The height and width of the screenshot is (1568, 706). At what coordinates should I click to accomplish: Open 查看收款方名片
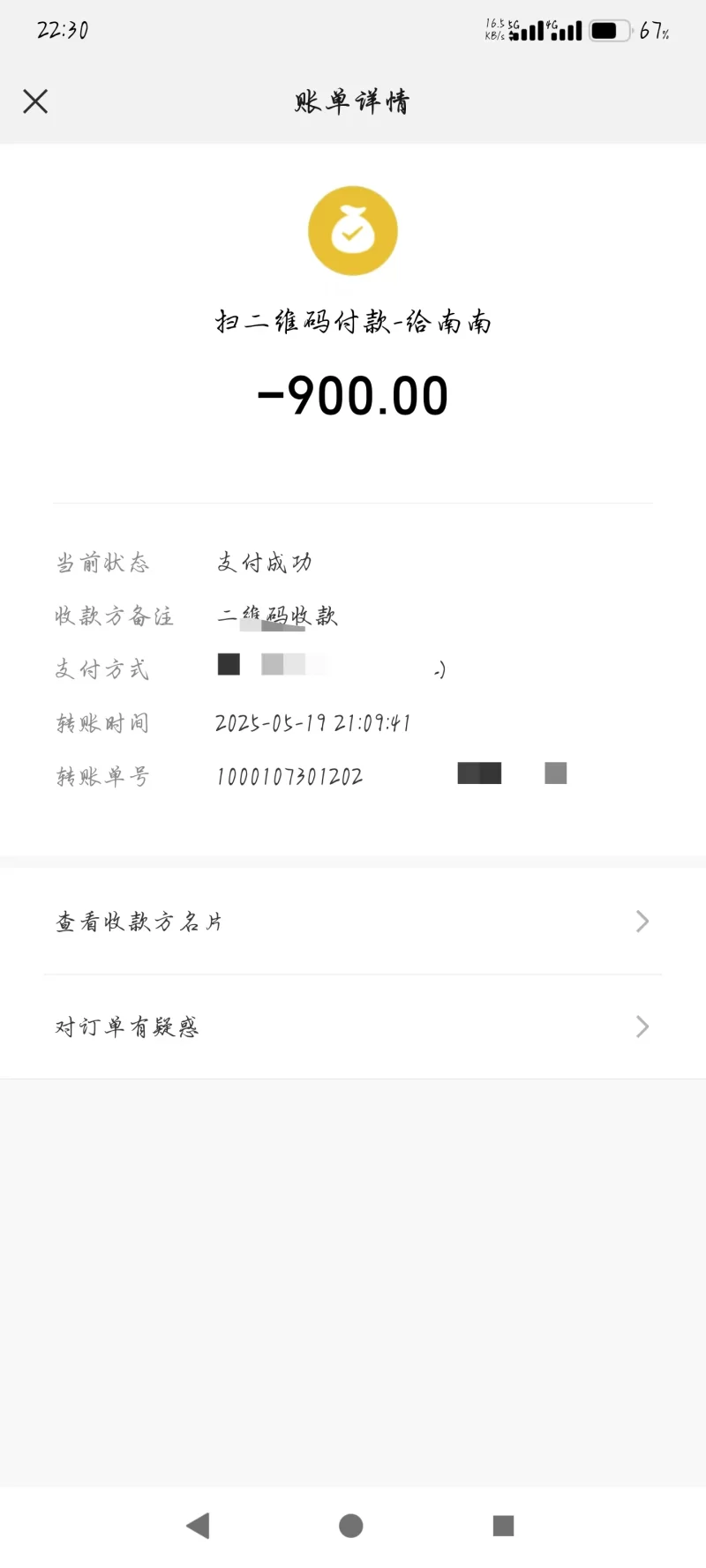(353, 922)
